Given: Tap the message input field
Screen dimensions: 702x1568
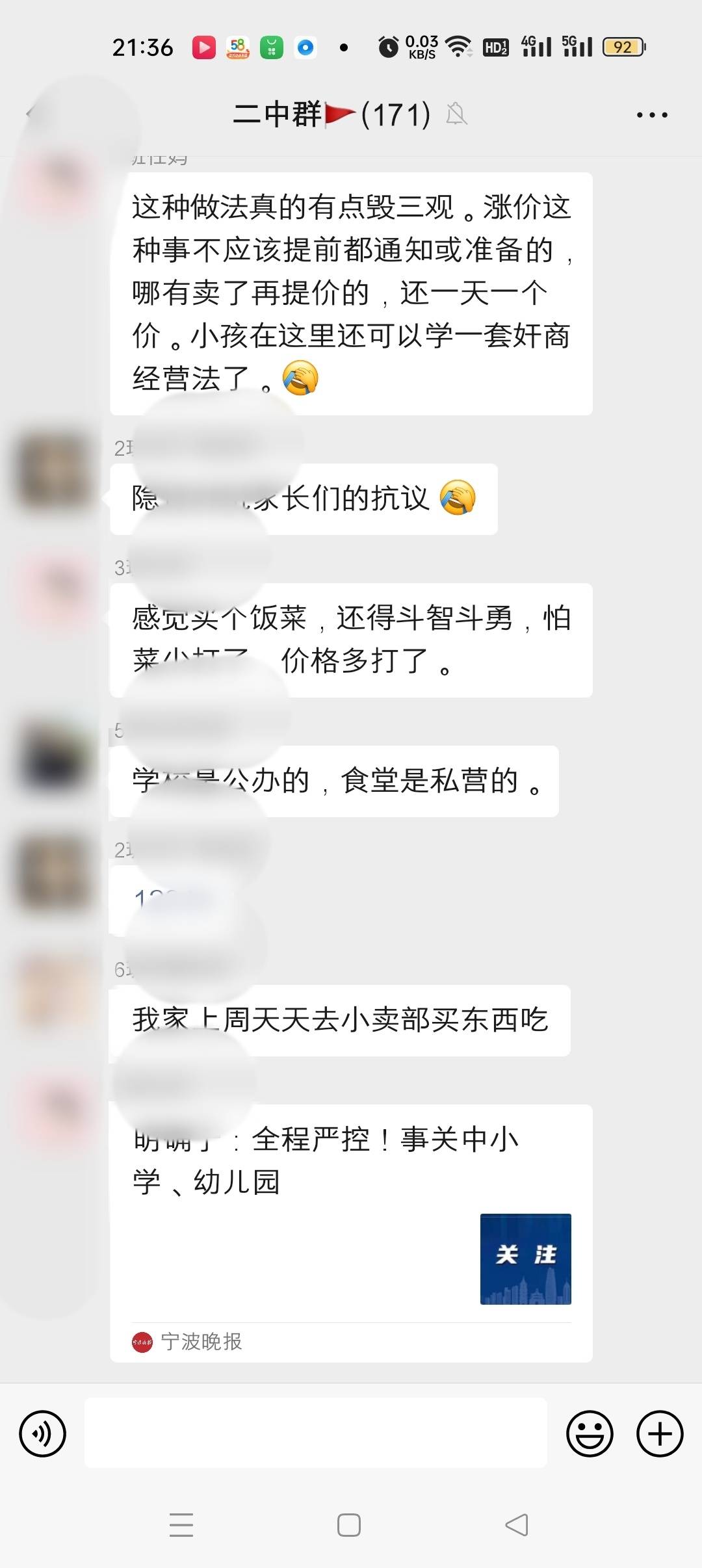Looking at the screenshot, I should 315,1433.
